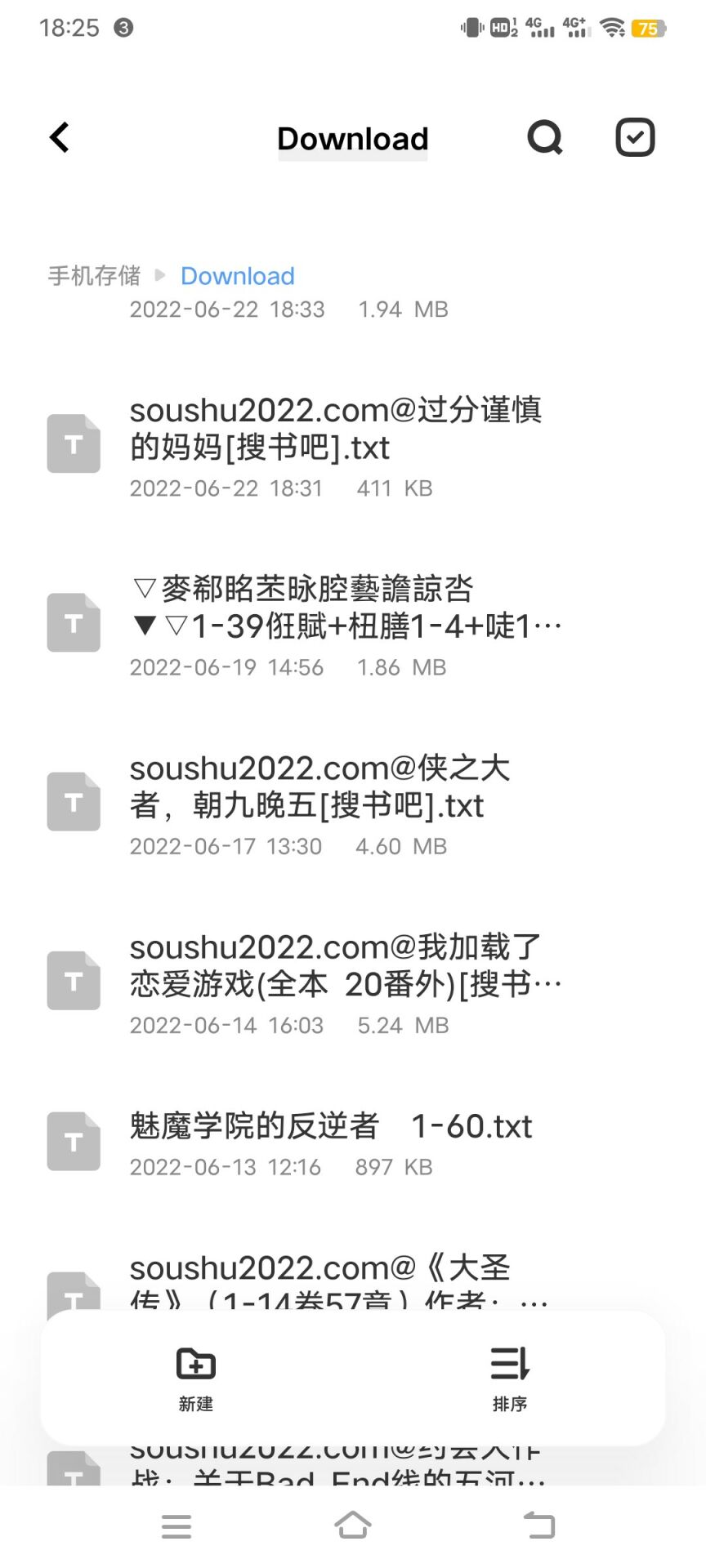Image resolution: width=706 pixels, height=1568 pixels.
Task: Create a new folder with 新建
Action: tap(196, 1379)
